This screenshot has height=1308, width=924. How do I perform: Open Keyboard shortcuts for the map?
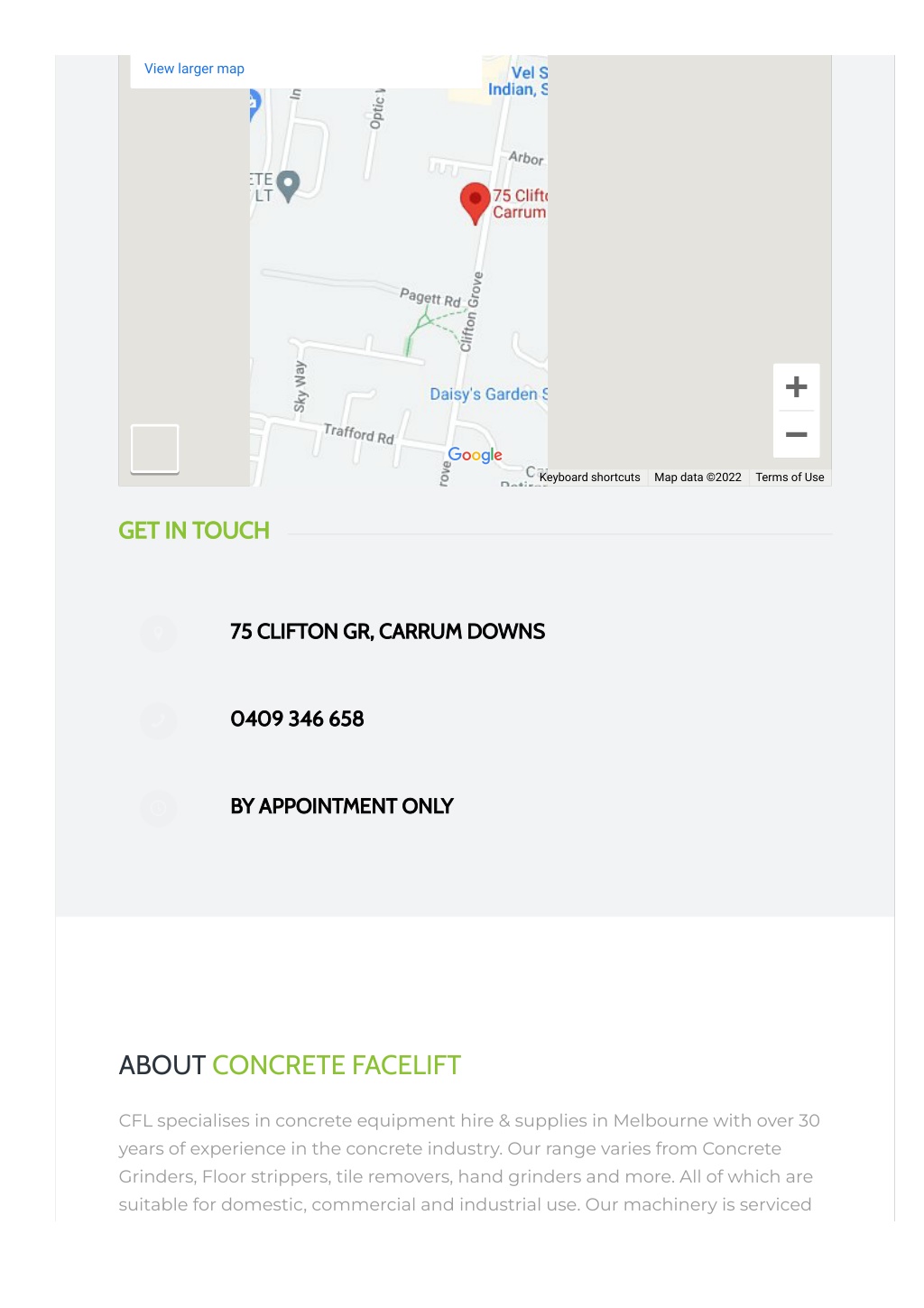[x=589, y=478]
